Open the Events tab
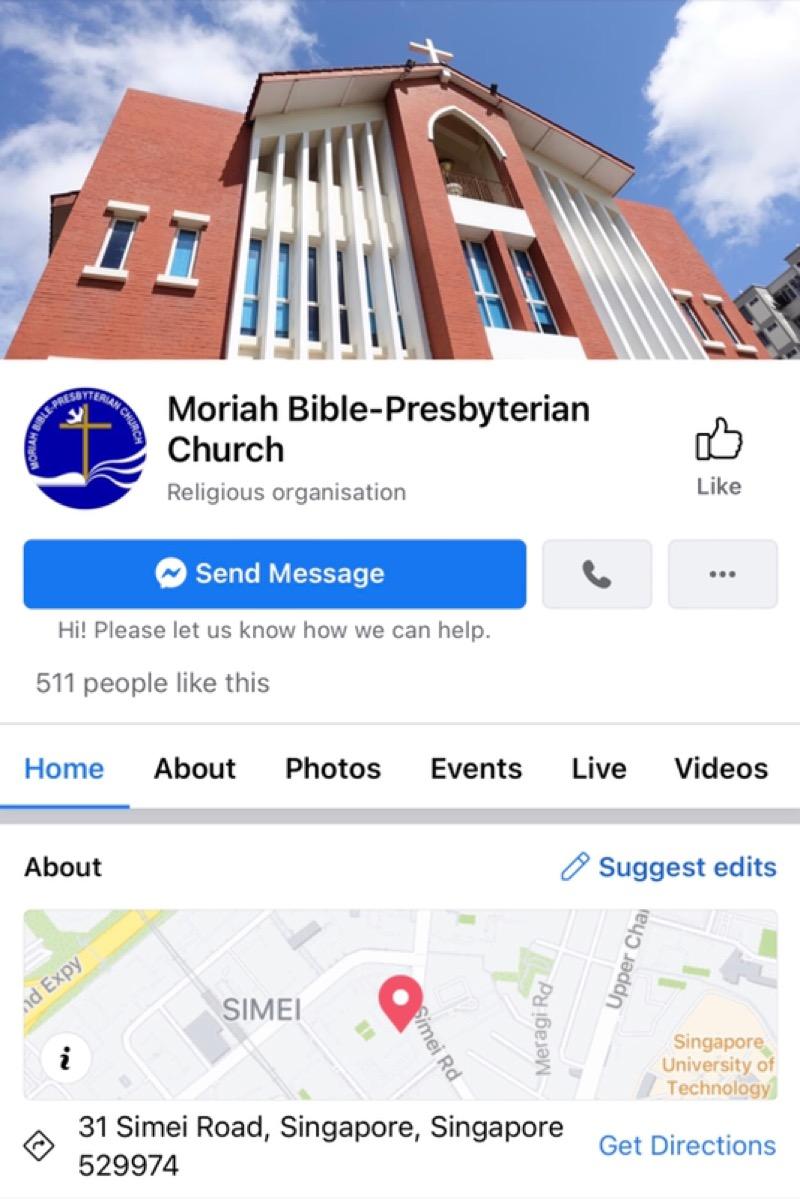Image resolution: width=800 pixels, height=1199 pixels. (476, 768)
